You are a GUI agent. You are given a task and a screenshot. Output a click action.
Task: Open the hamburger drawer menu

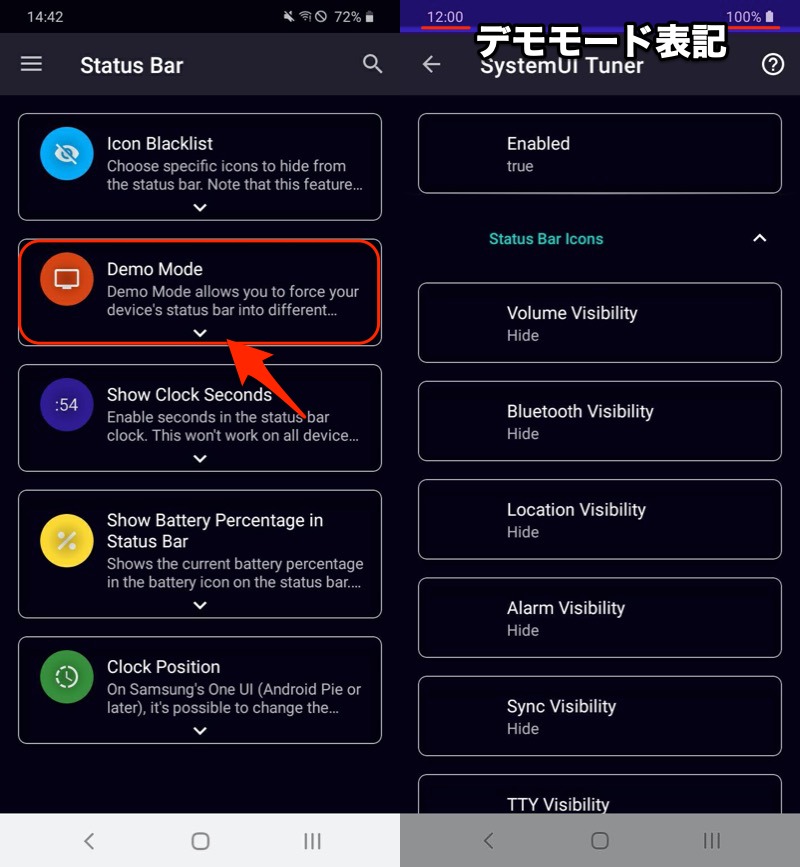click(31, 64)
